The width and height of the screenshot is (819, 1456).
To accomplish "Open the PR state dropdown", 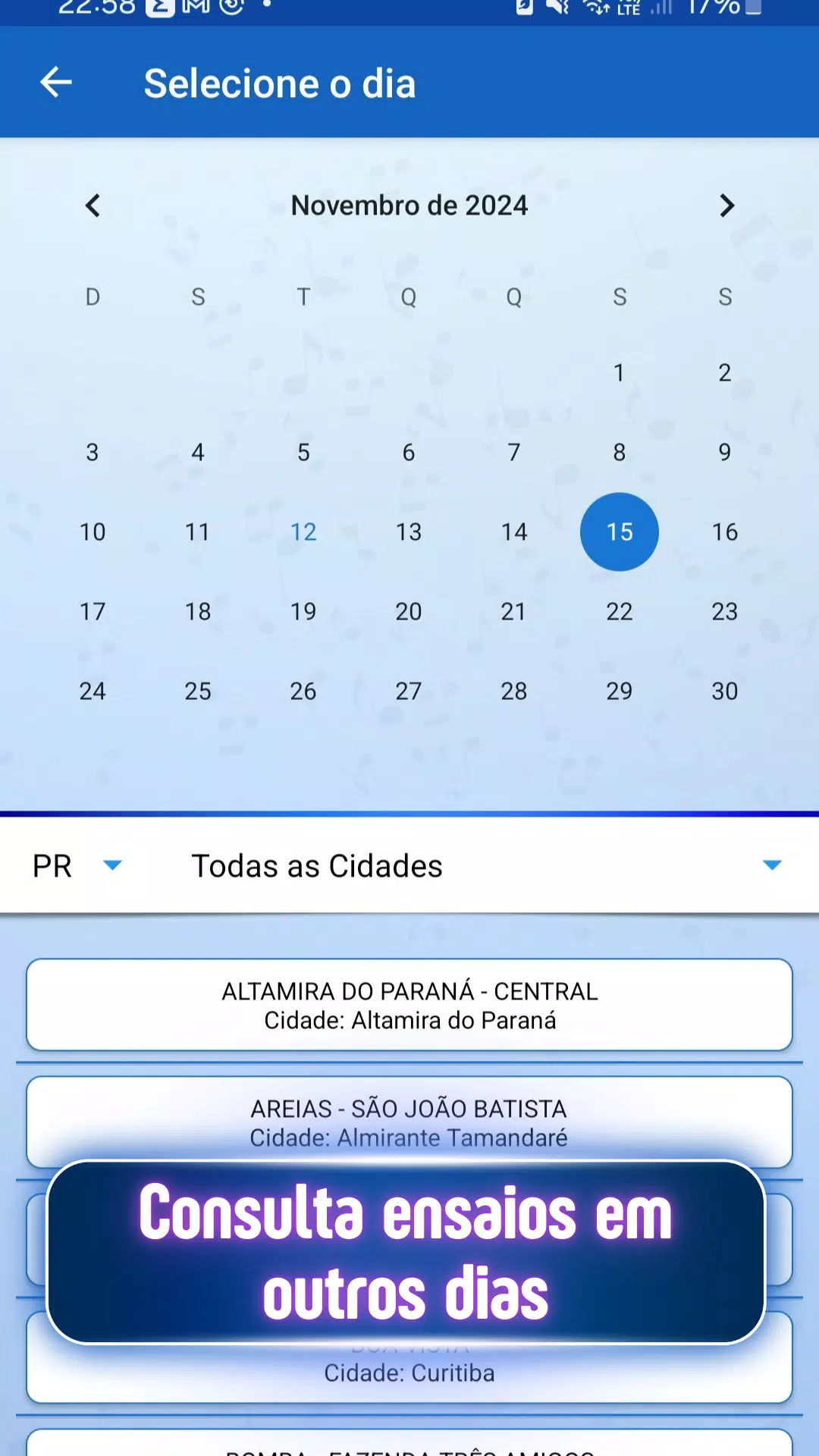I will pyautogui.click(x=77, y=865).
